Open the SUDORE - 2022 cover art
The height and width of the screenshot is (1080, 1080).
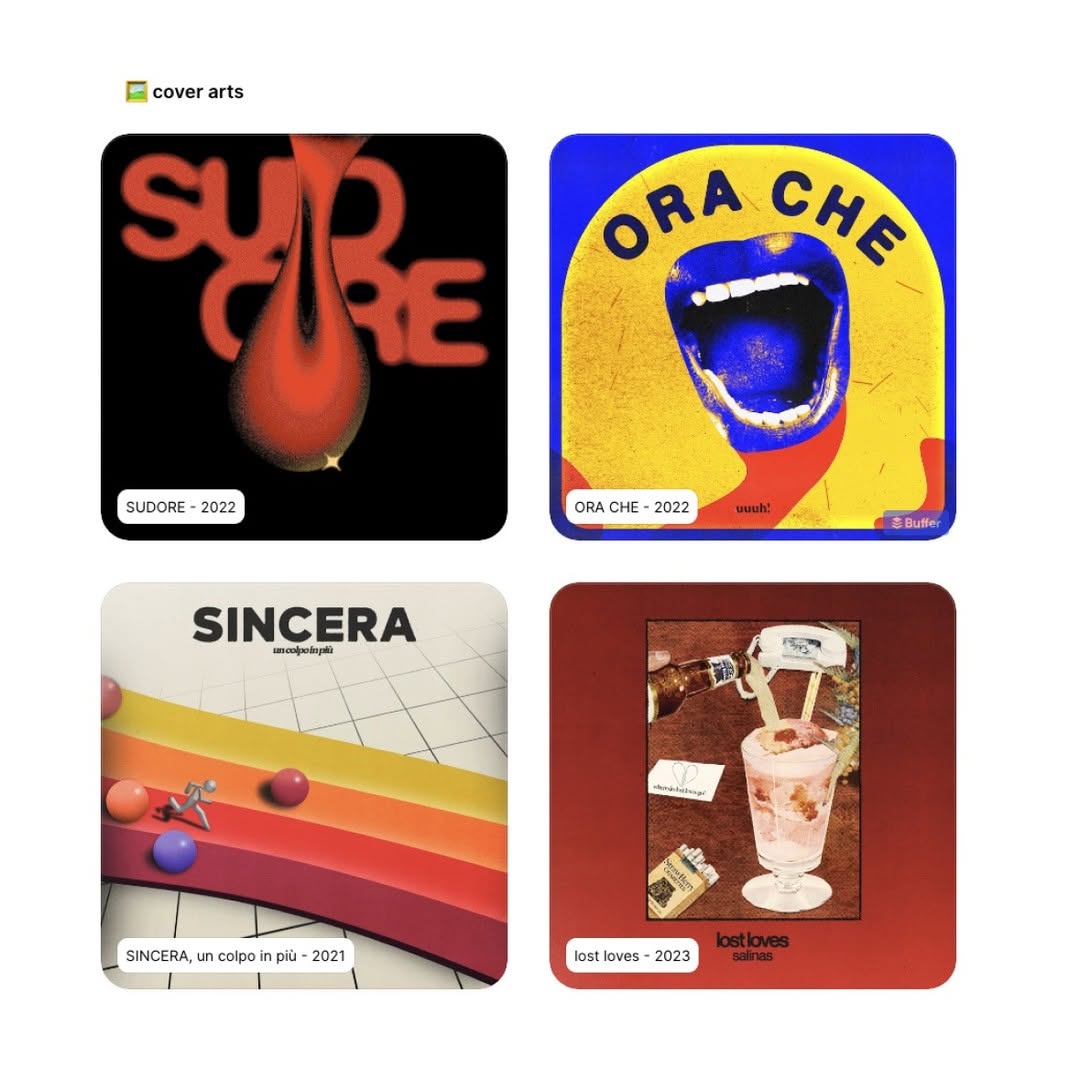[x=304, y=337]
